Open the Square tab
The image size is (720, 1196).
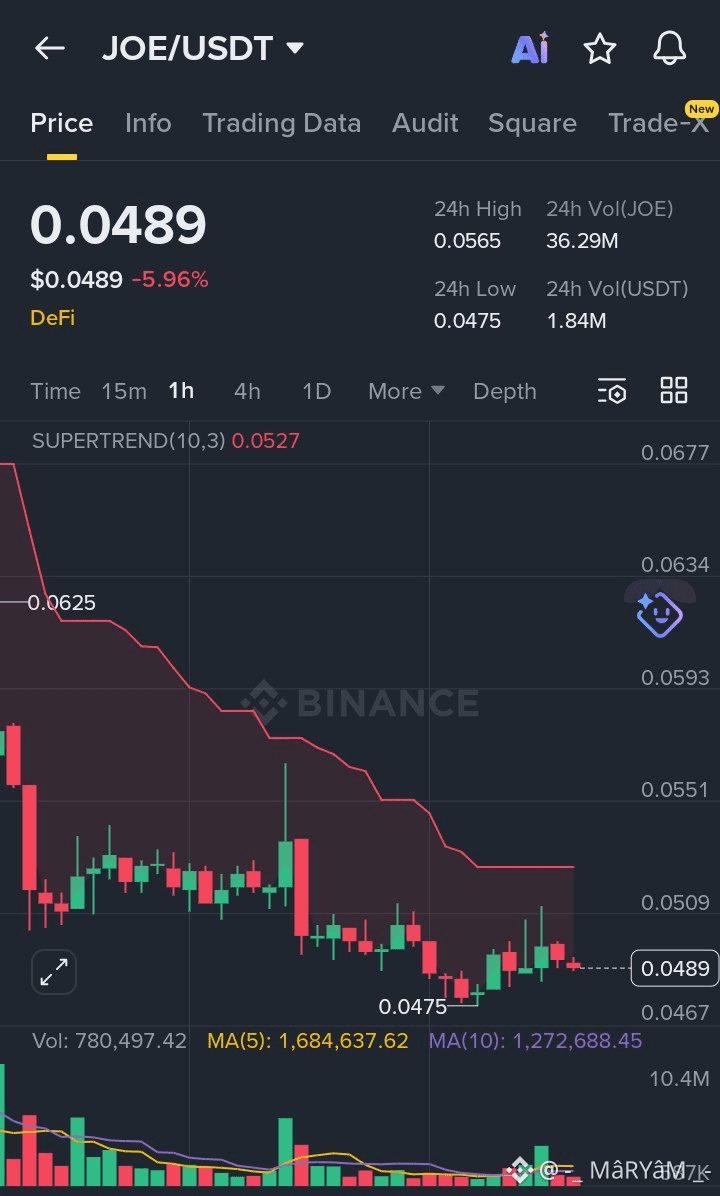coord(532,123)
